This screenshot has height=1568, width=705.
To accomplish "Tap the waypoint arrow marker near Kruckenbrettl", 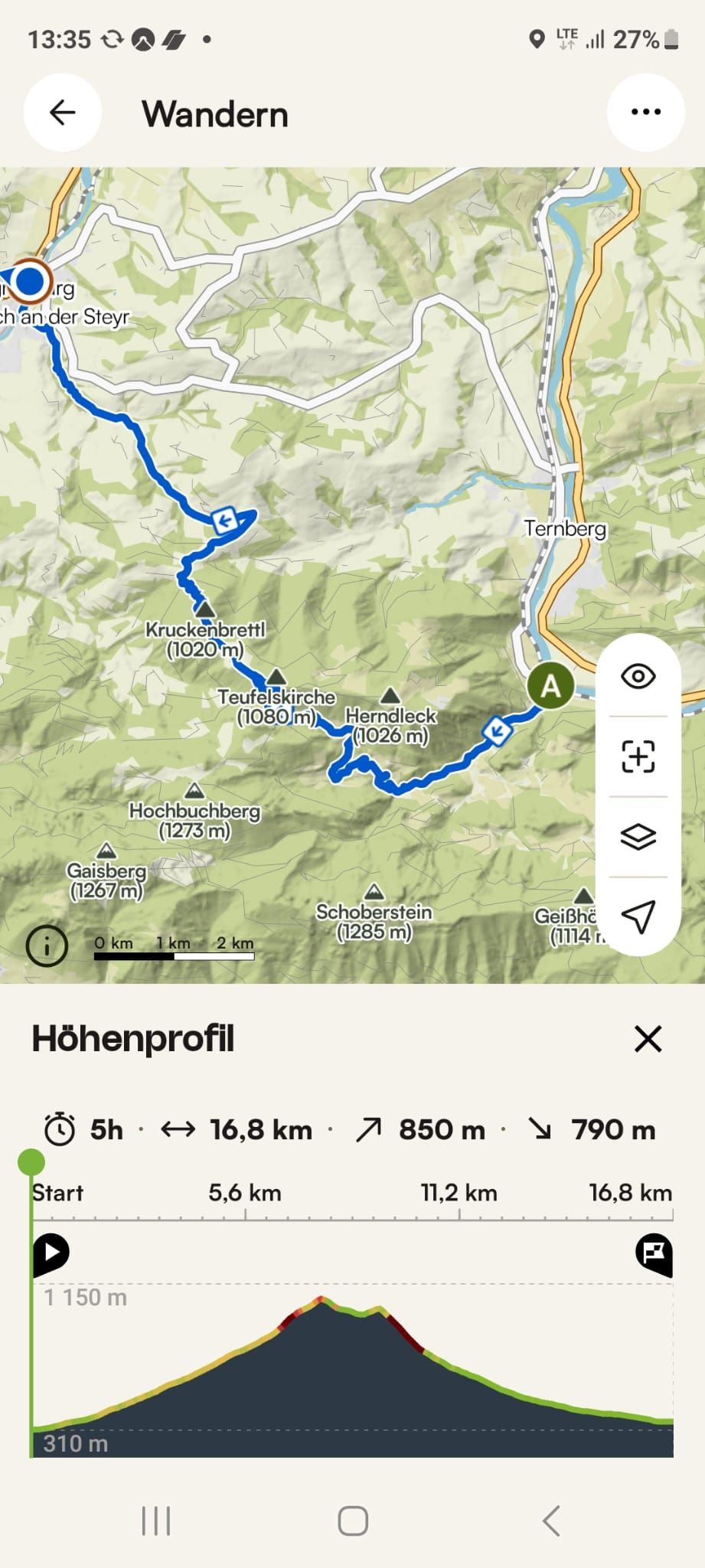I will click(225, 521).
